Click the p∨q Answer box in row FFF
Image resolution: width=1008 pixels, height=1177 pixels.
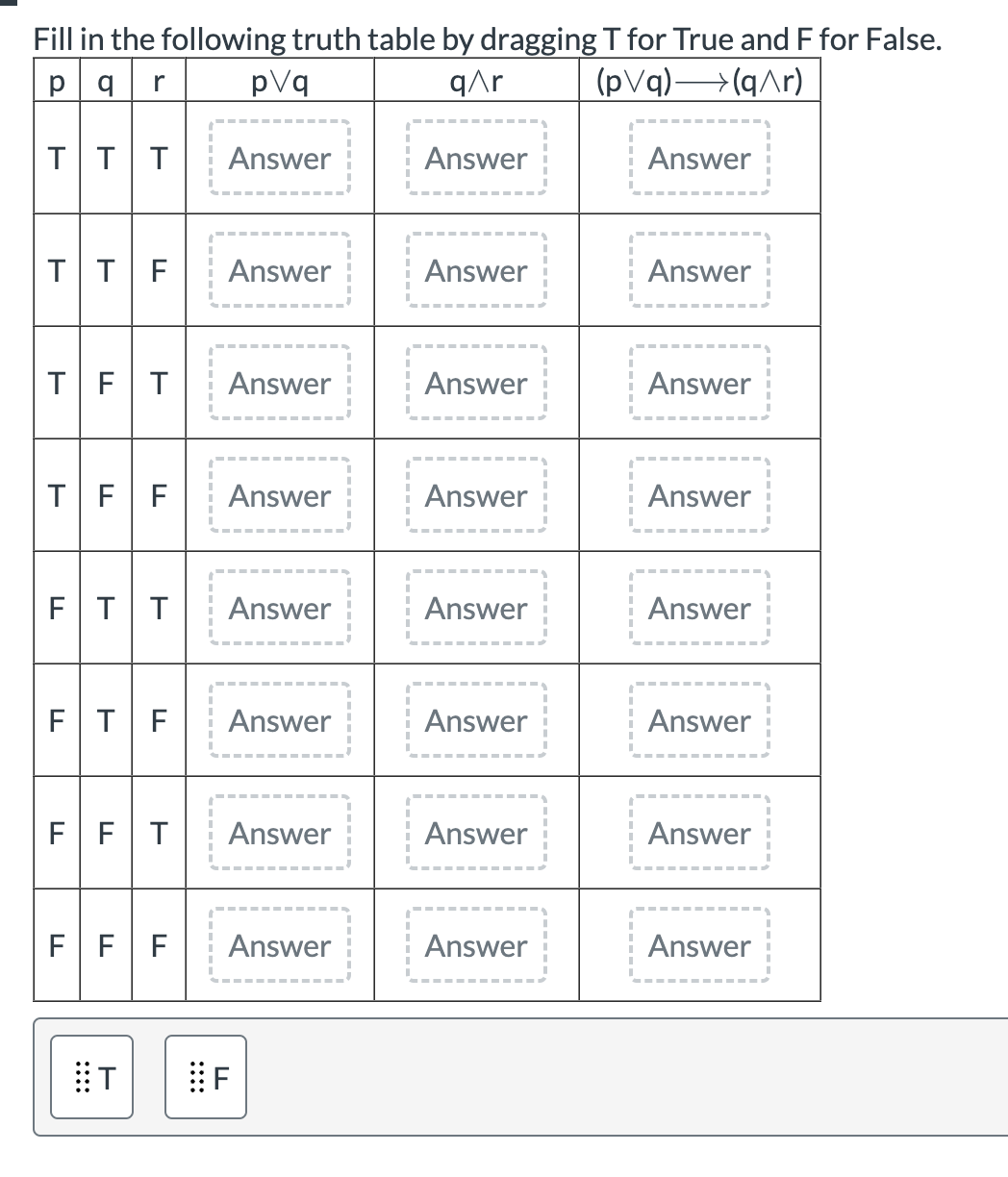pyautogui.click(x=279, y=946)
